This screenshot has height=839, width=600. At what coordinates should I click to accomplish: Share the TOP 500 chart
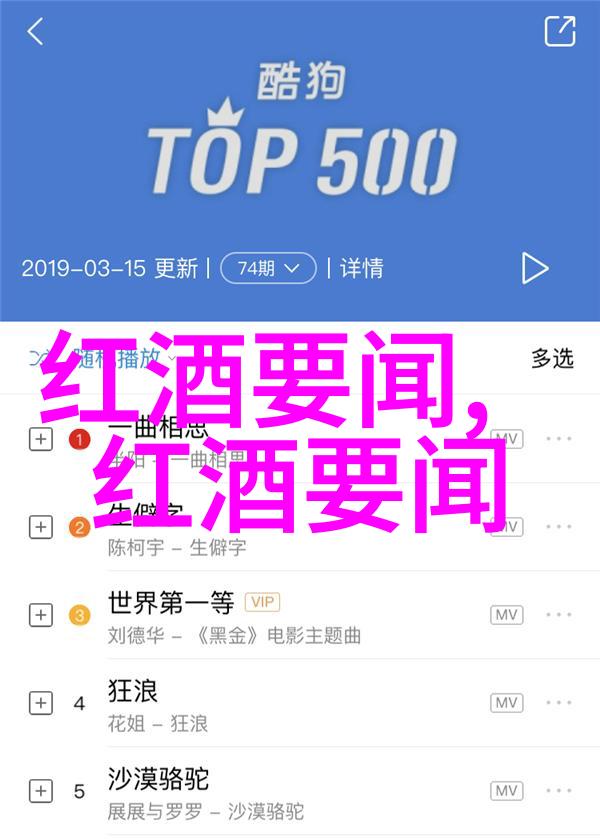click(560, 31)
